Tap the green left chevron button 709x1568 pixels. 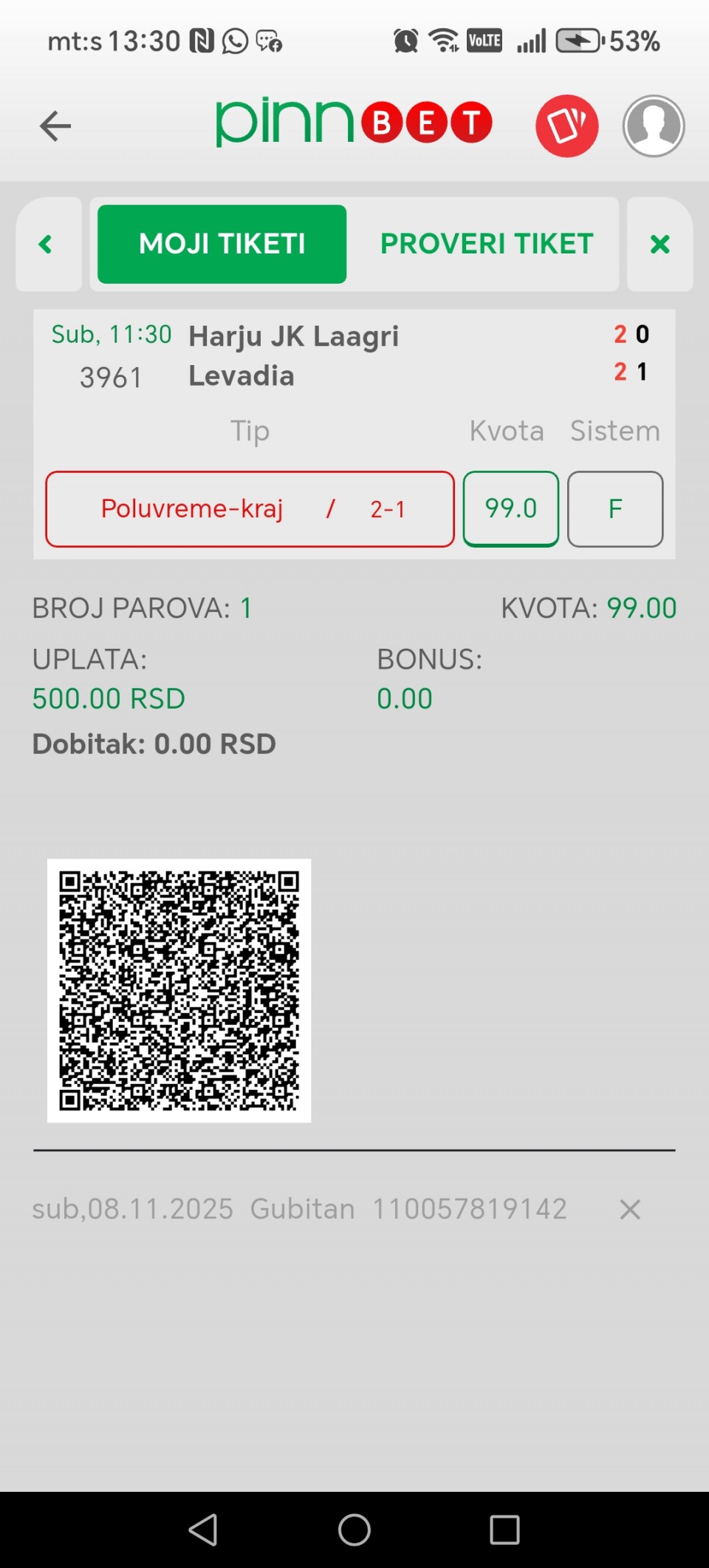[48, 245]
